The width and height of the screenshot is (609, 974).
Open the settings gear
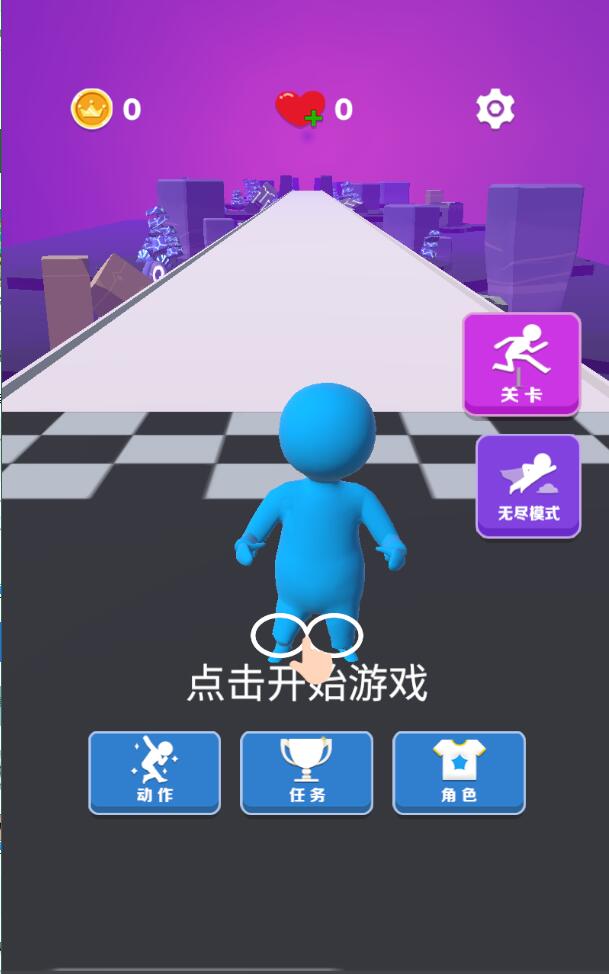495,108
